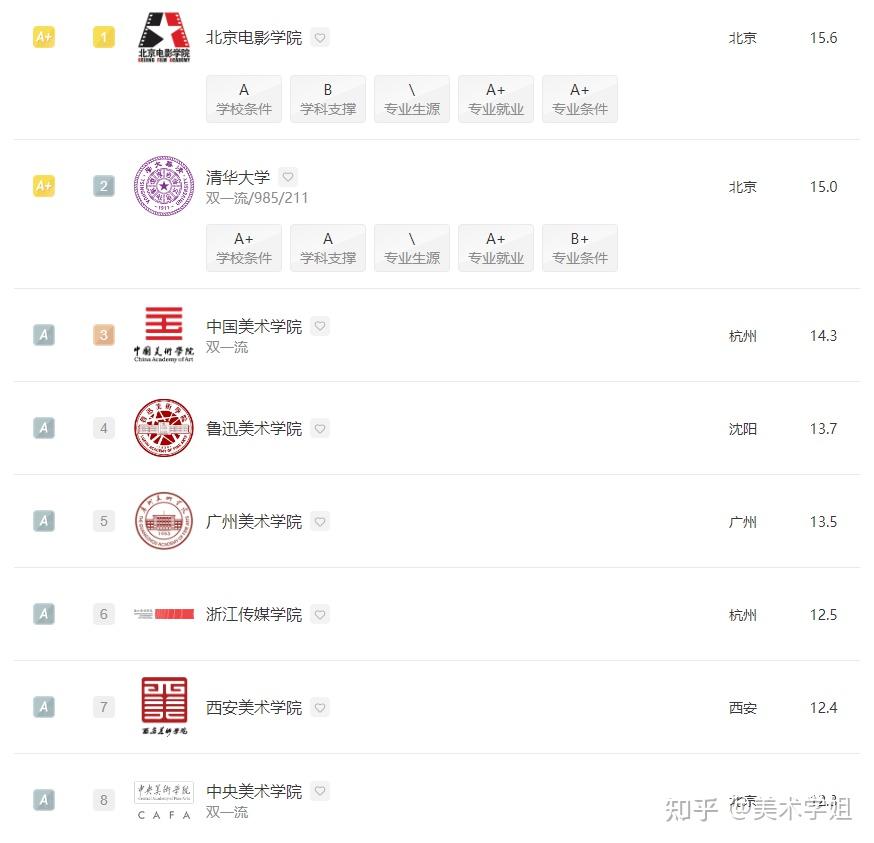
Task: Open the 清华大学 school page
Action: pyautogui.click(x=237, y=177)
